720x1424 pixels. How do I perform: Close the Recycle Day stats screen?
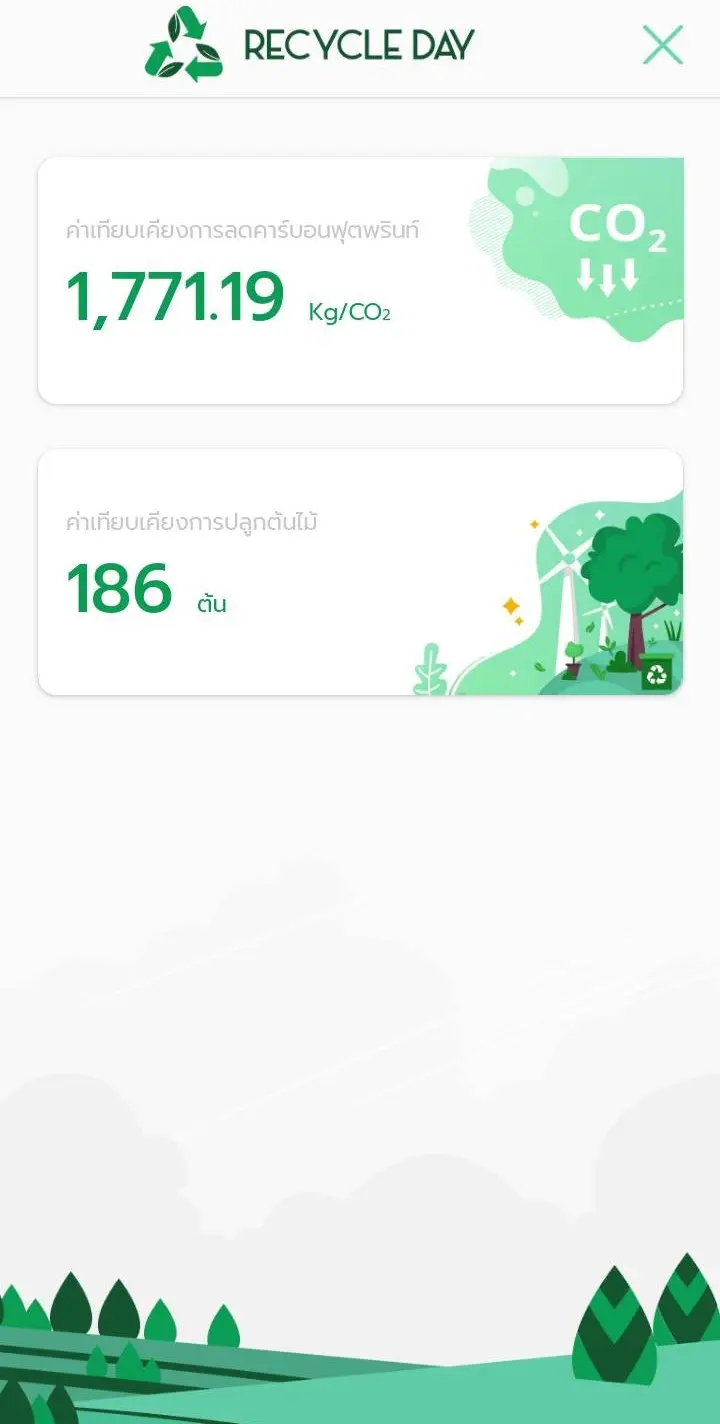point(662,45)
